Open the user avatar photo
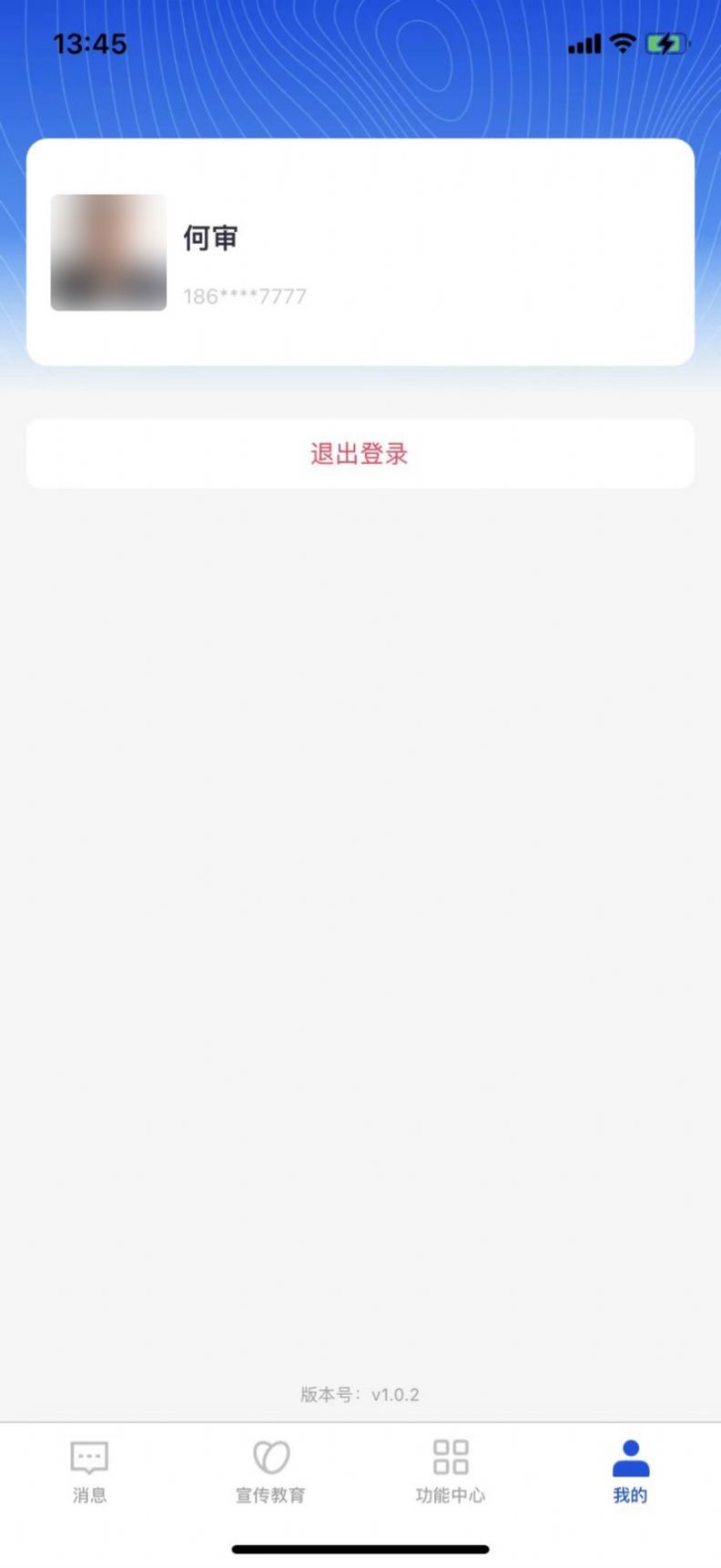The image size is (721, 1568). coord(107,251)
